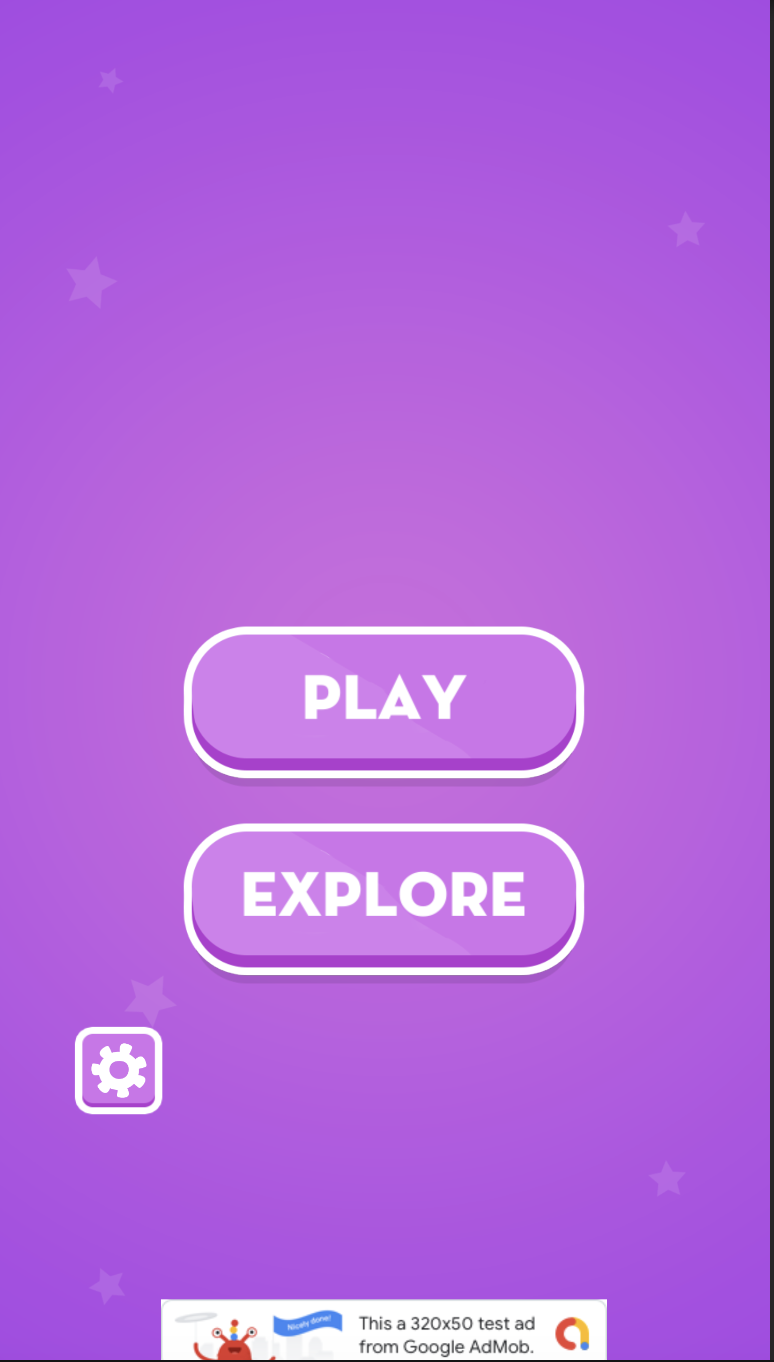Open settings via the gear icon

(118, 1070)
